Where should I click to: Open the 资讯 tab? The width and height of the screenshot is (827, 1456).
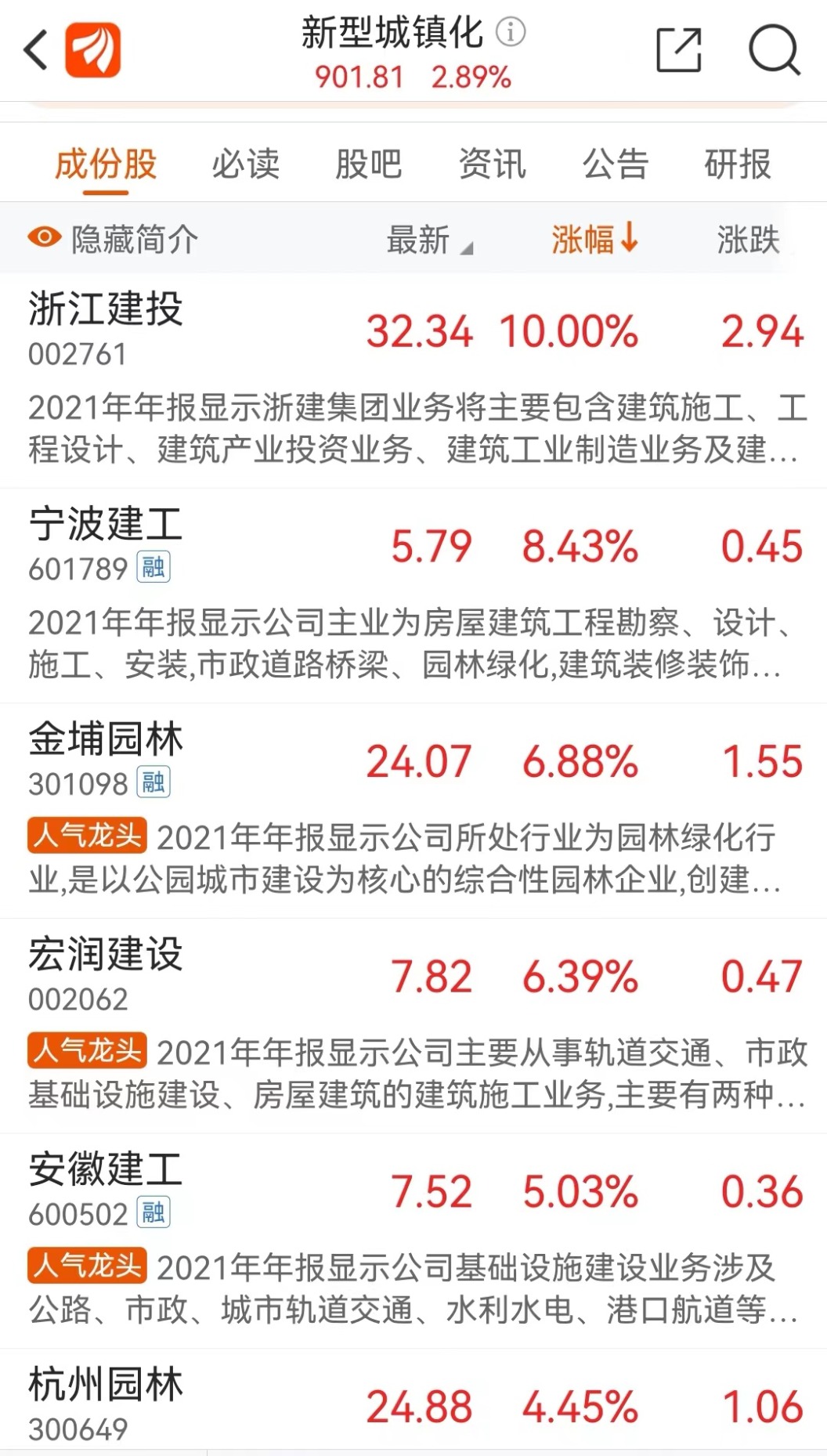click(492, 164)
